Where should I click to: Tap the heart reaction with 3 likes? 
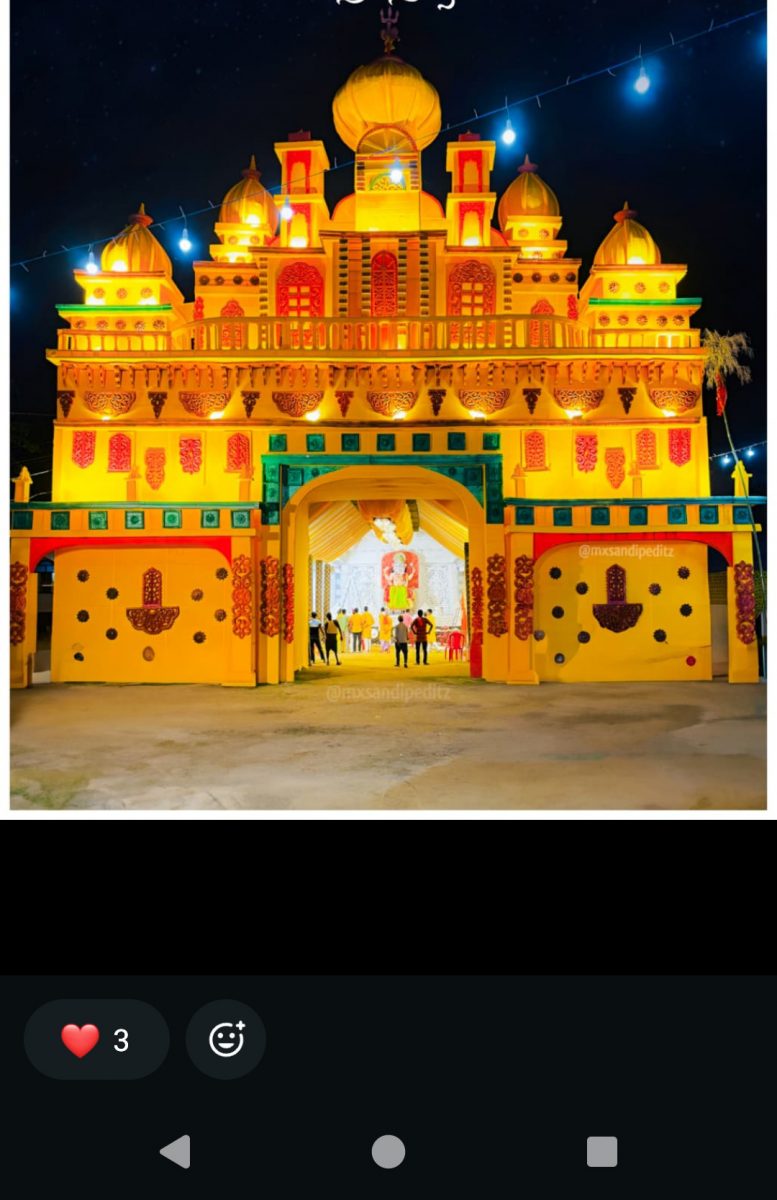(96, 1040)
